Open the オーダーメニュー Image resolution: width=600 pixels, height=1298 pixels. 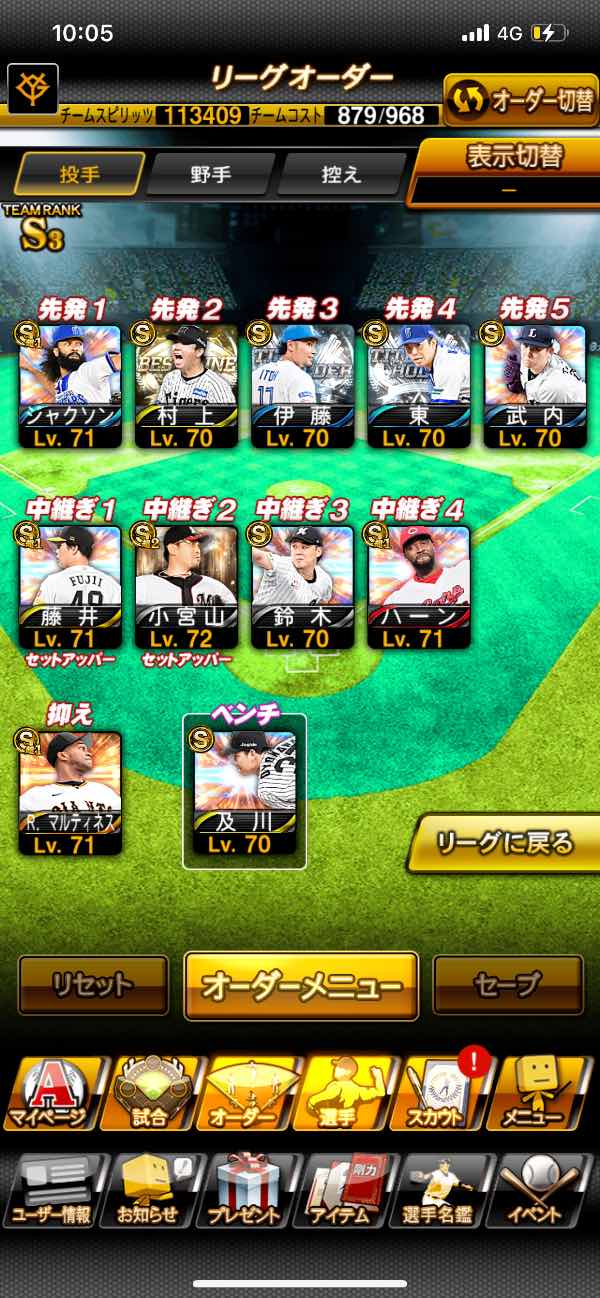(x=301, y=985)
